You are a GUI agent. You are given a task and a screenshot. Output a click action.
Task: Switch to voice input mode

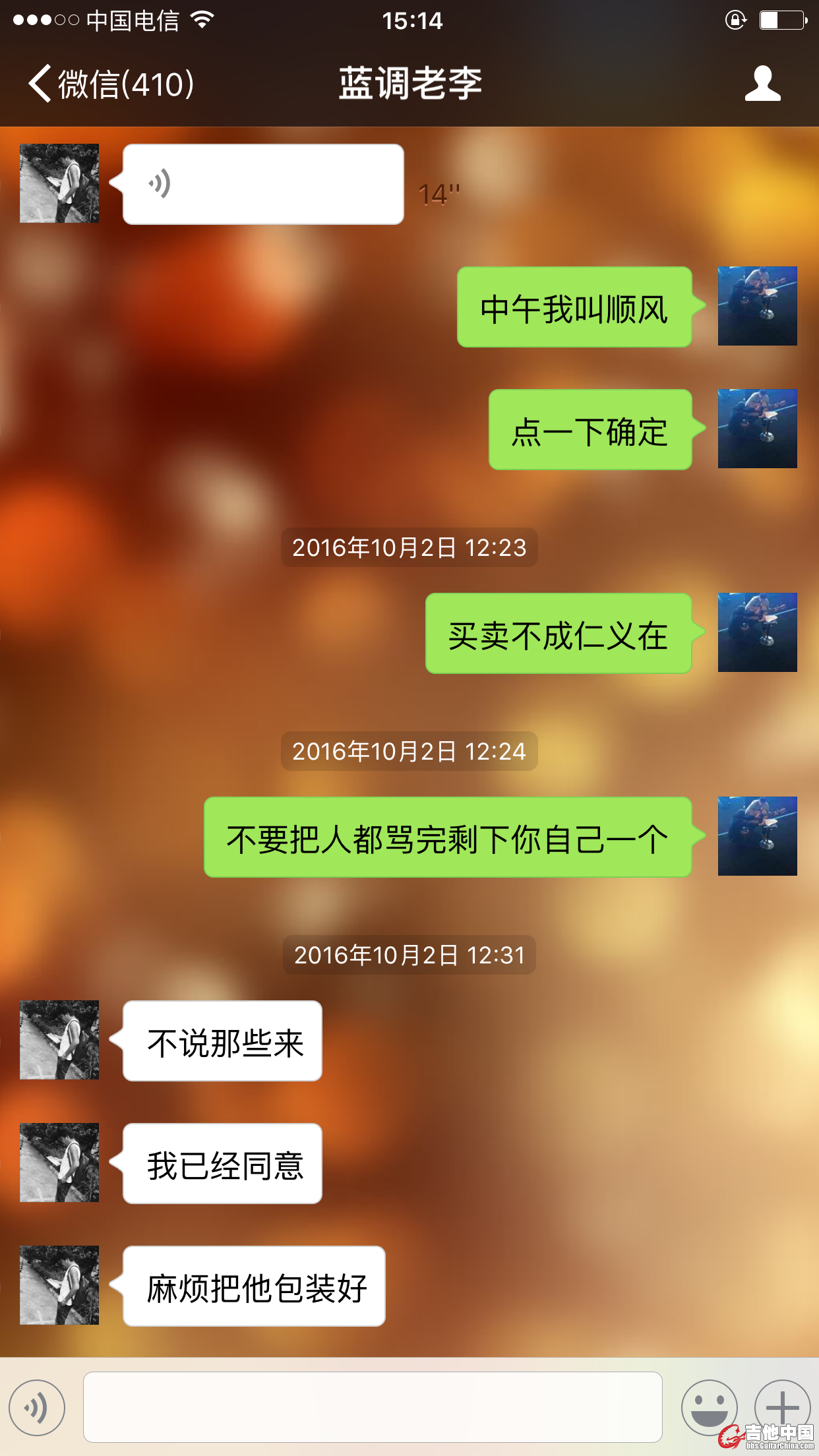37,1407
